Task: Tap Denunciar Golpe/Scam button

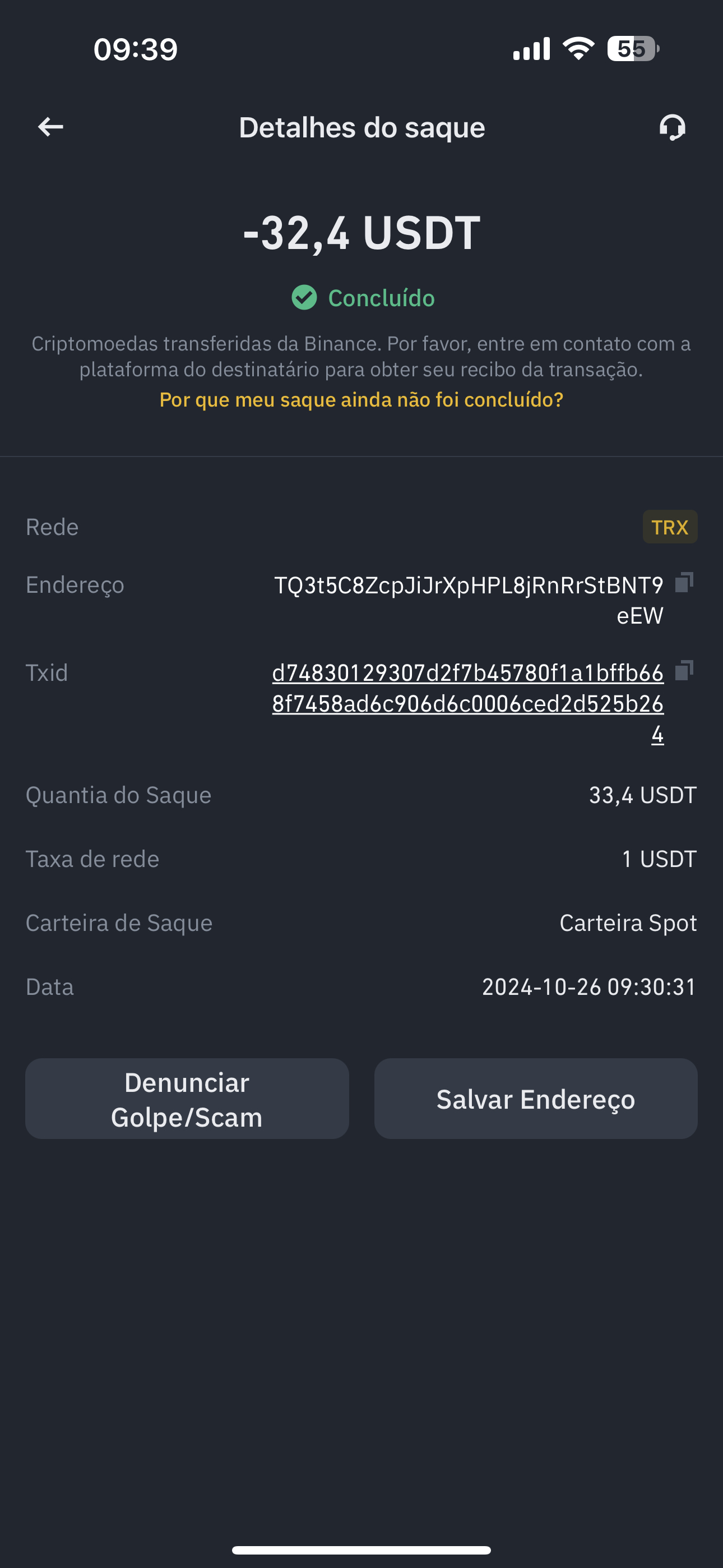Action: (x=187, y=1099)
